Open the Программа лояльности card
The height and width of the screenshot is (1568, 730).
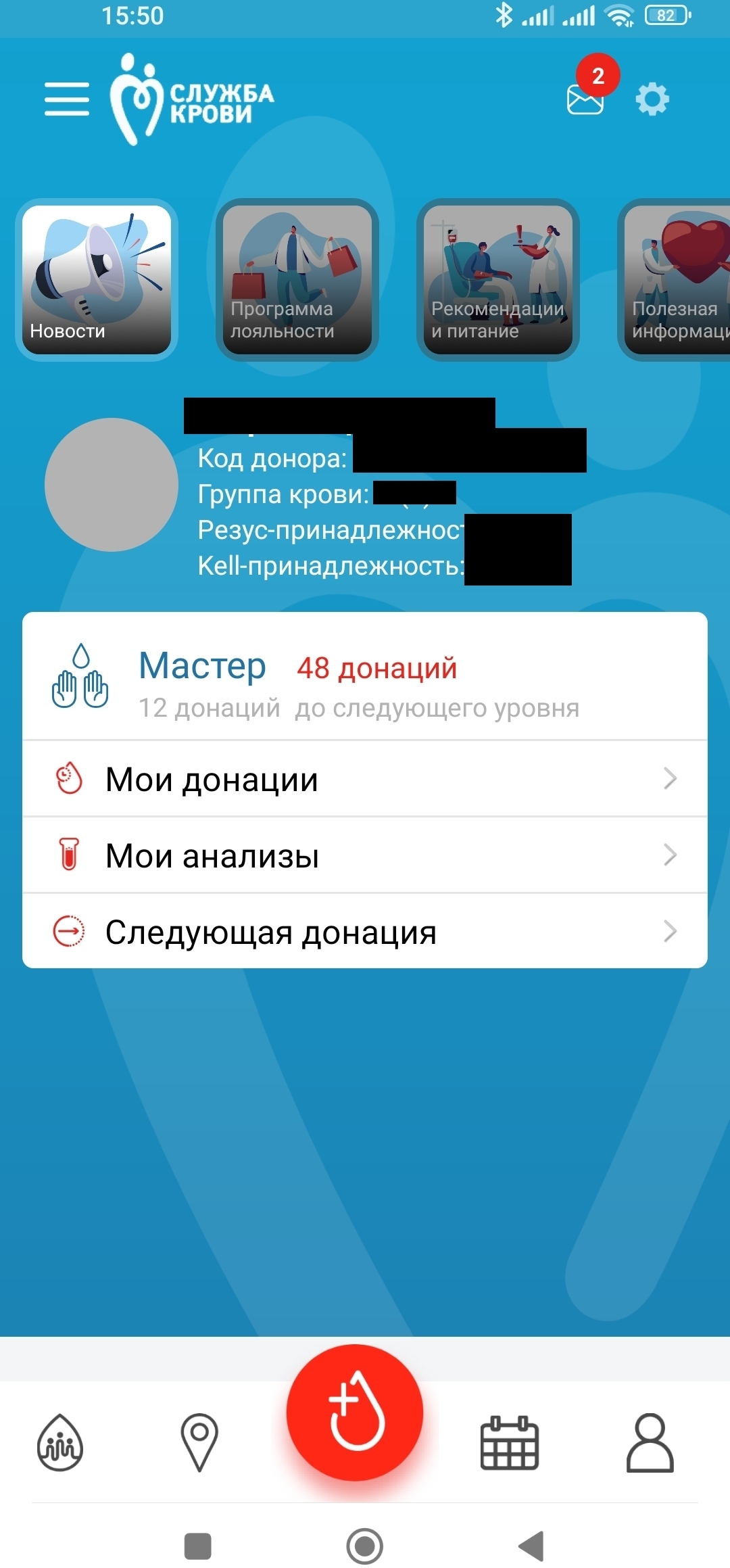click(297, 279)
